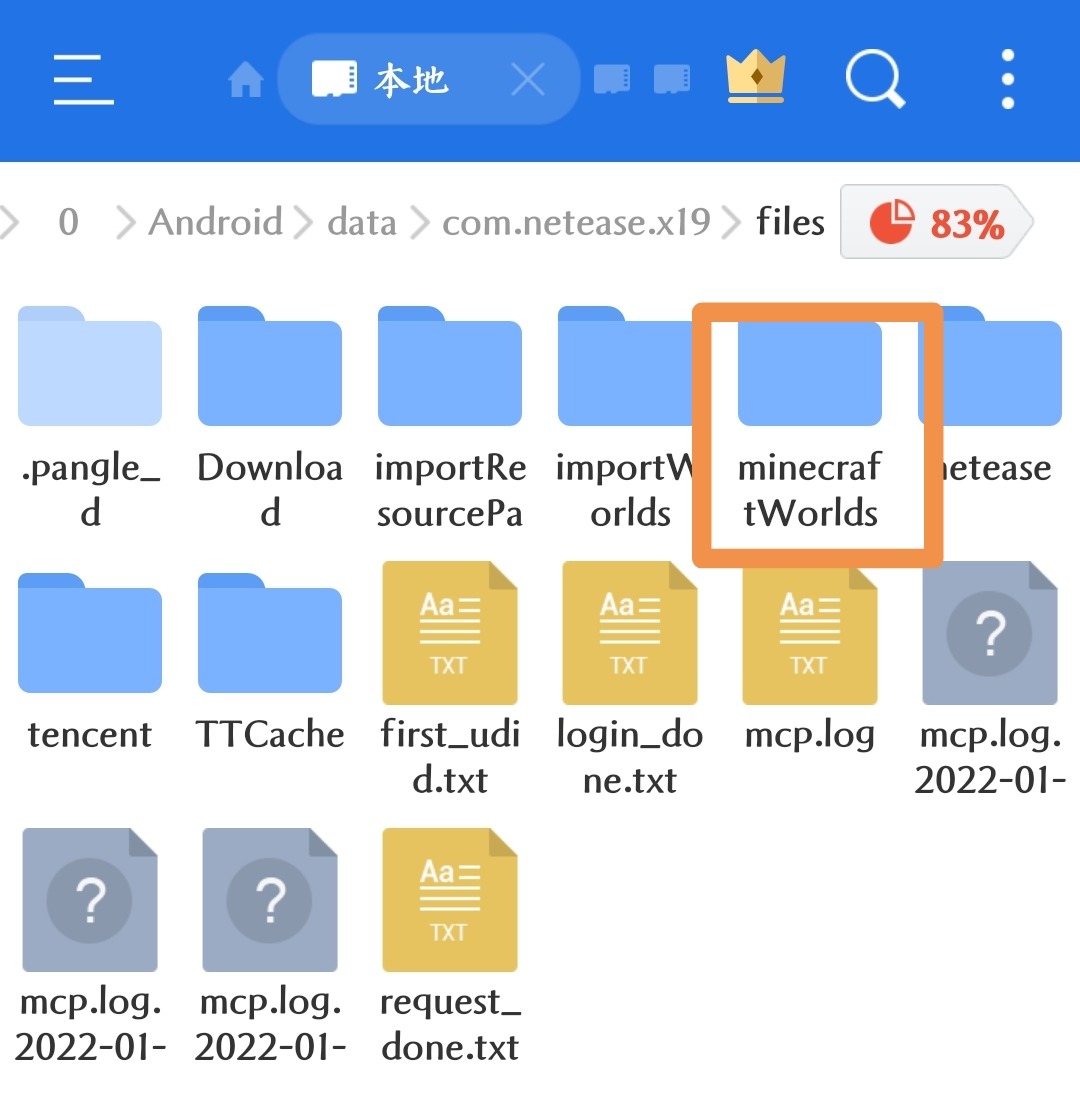Open the search magnifier
Viewport: 1080px width, 1118px height.
pos(875,79)
